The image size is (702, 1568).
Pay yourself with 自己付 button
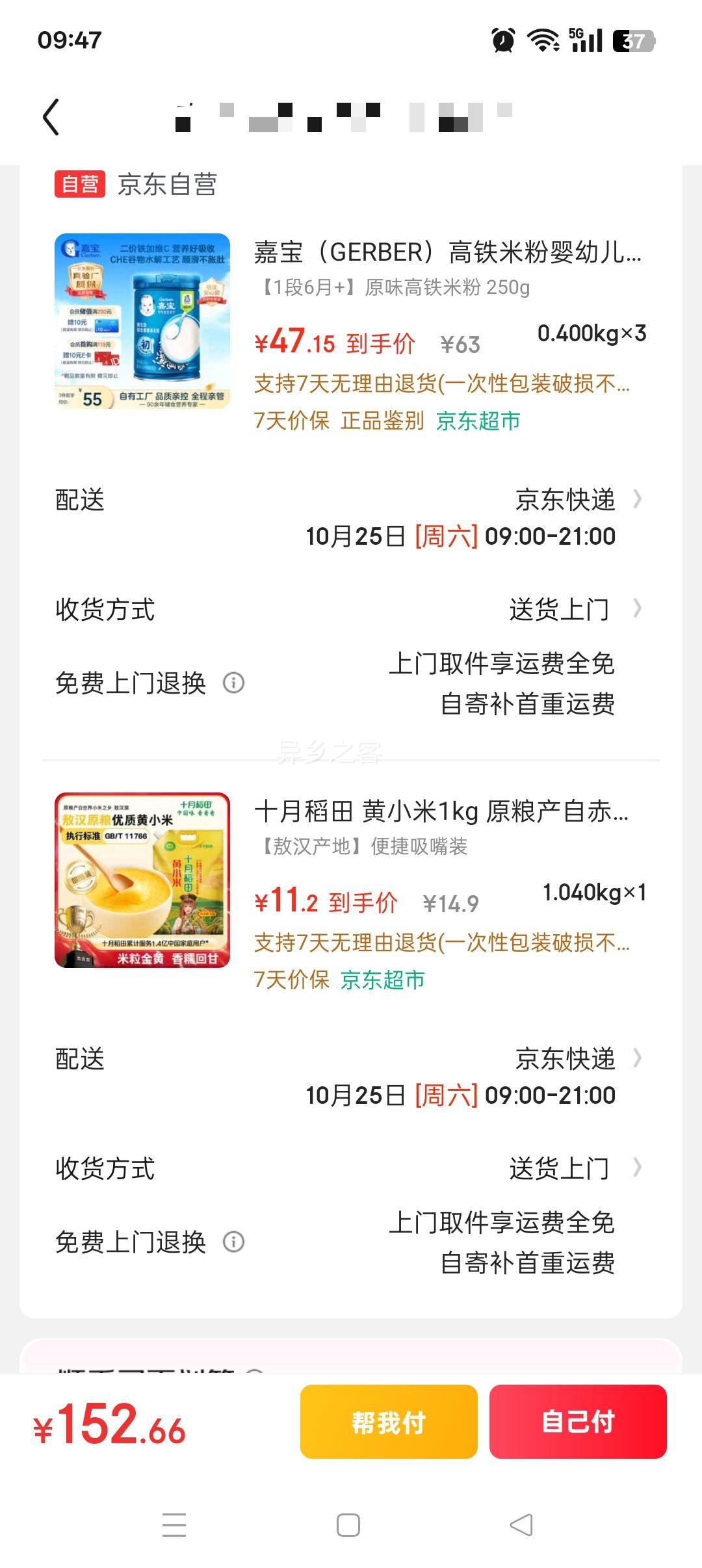pos(578,1422)
